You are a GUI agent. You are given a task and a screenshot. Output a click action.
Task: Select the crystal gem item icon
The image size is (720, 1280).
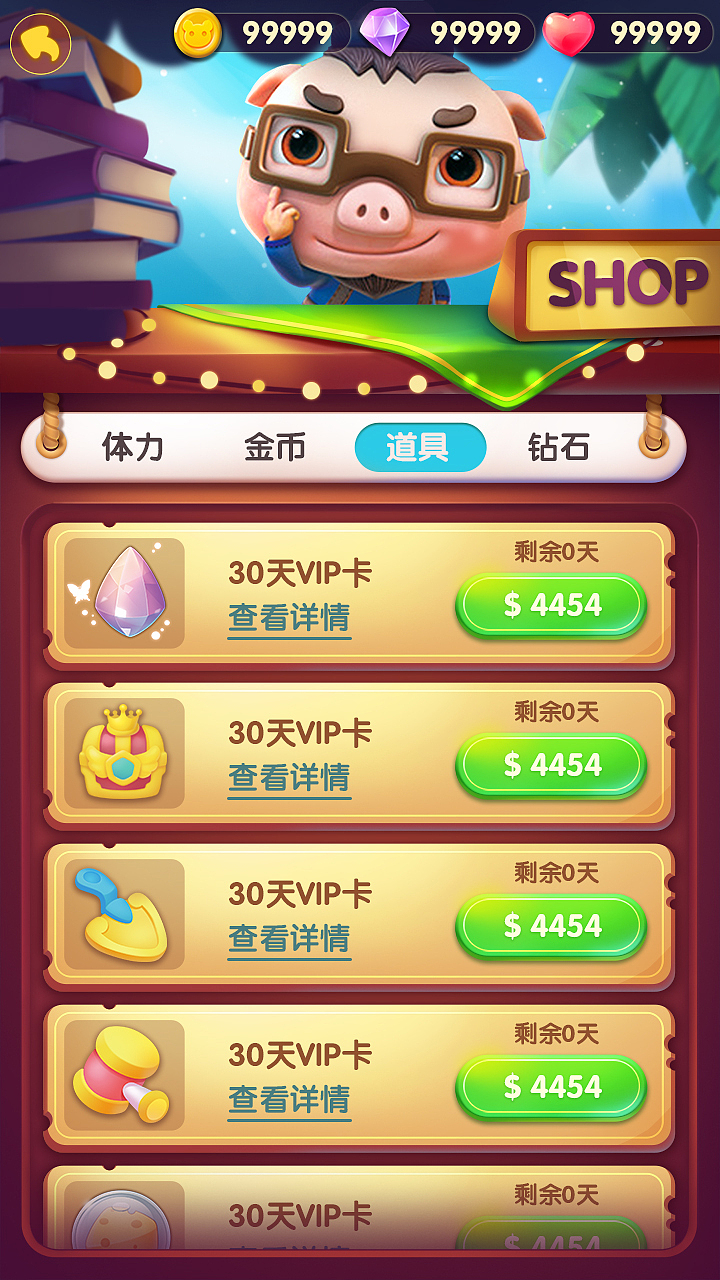128,595
